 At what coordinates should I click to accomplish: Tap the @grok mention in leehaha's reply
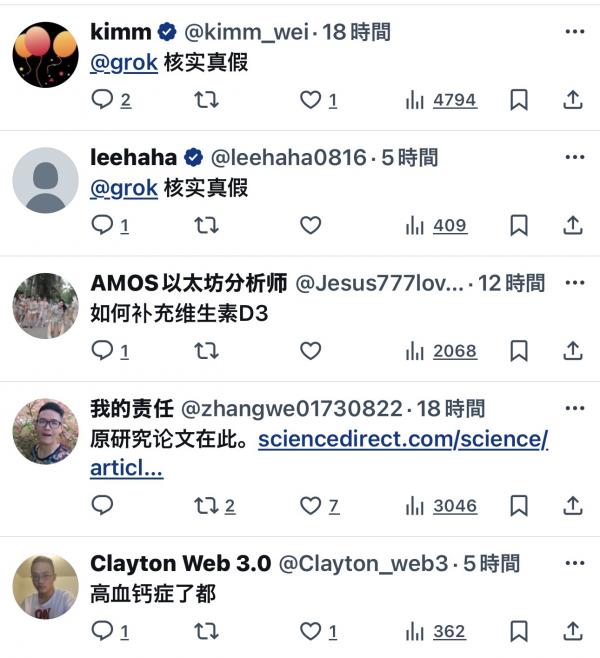point(124,188)
